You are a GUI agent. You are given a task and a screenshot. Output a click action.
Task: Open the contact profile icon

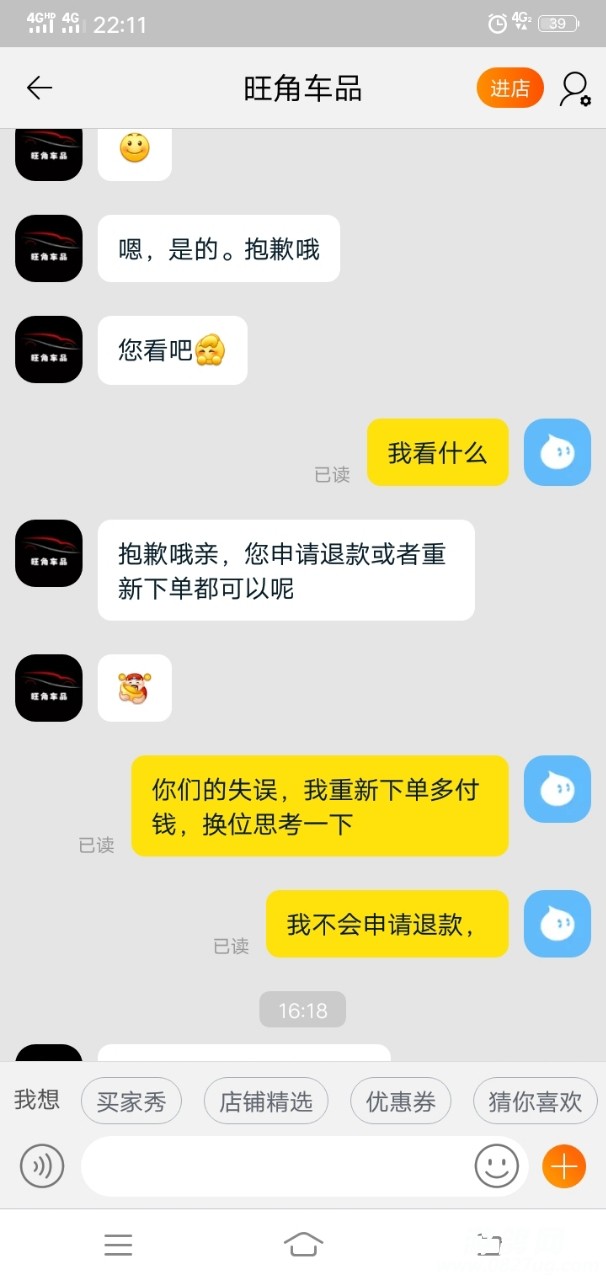pos(575,89)
